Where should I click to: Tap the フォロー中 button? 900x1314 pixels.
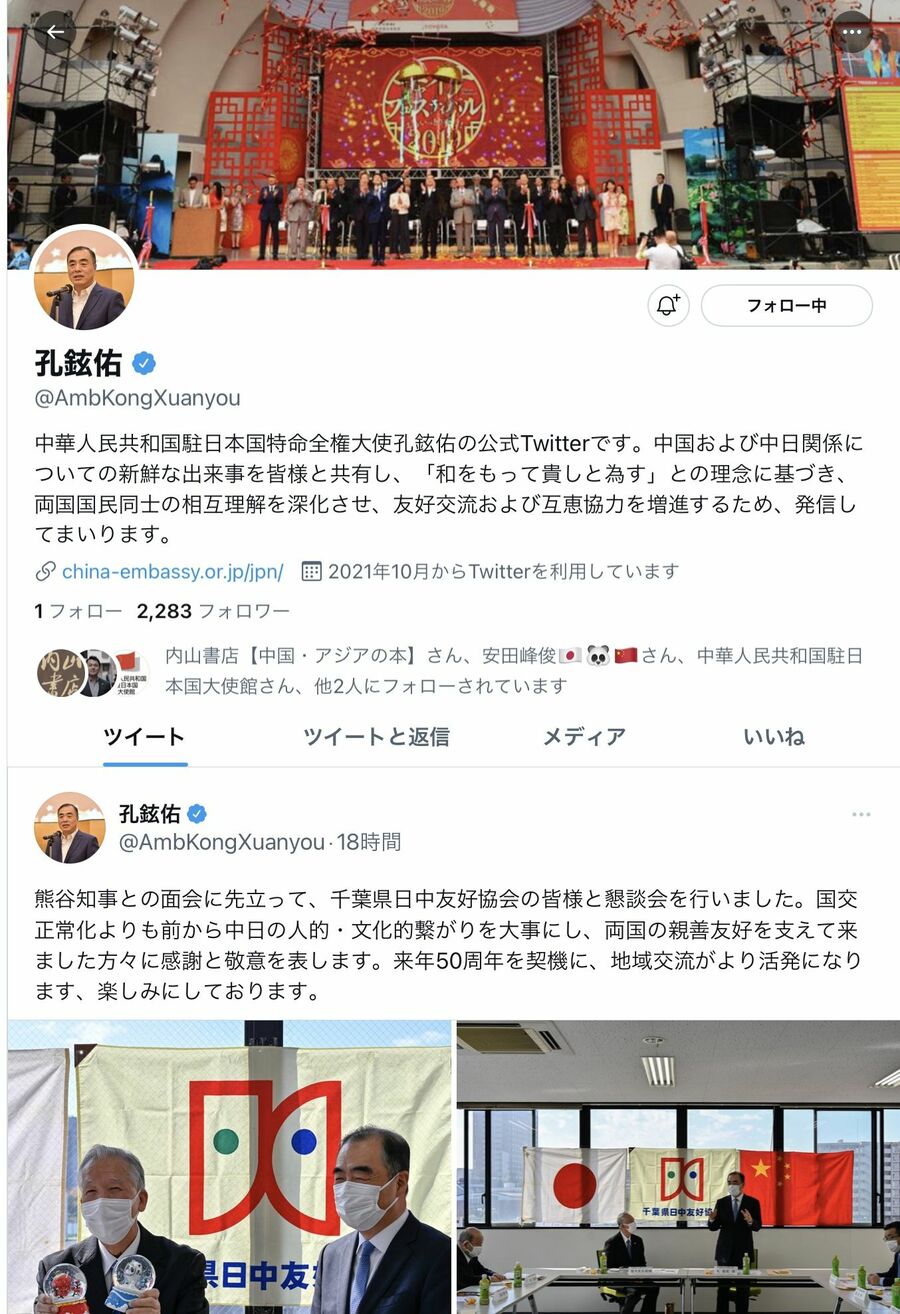pos(786,306)
